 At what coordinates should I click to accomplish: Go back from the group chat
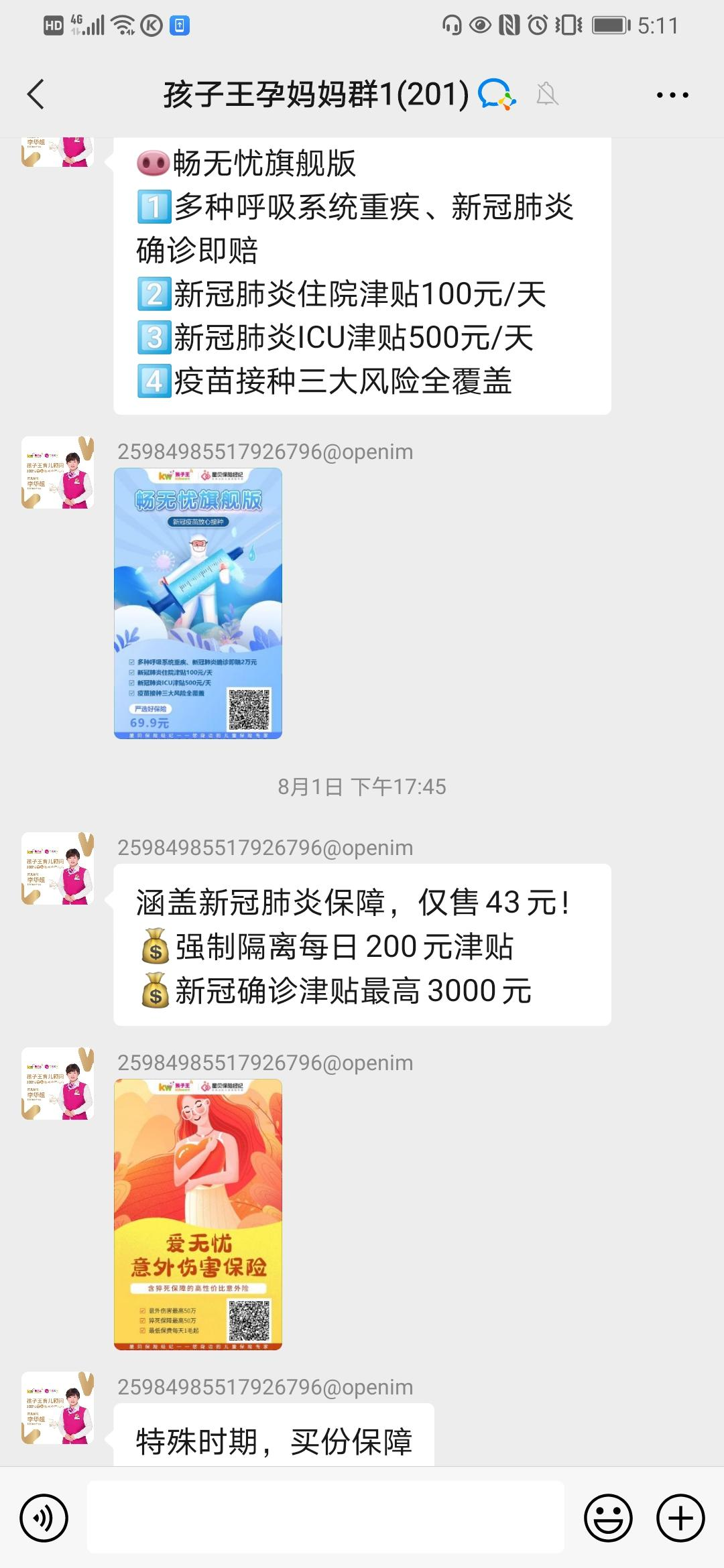tap(37, 94)
